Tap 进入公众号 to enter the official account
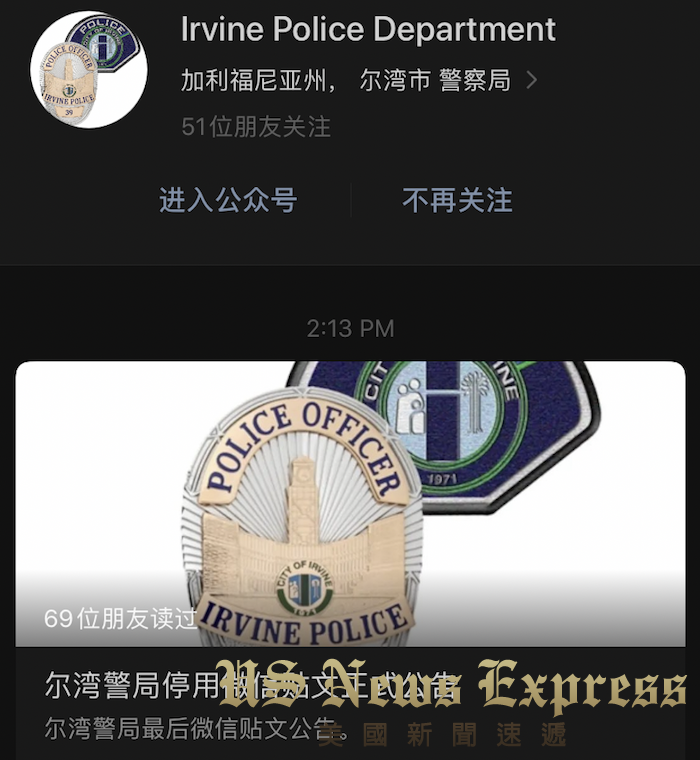The width and height of the screenshot is (700, 760). (x=228, y=200)
